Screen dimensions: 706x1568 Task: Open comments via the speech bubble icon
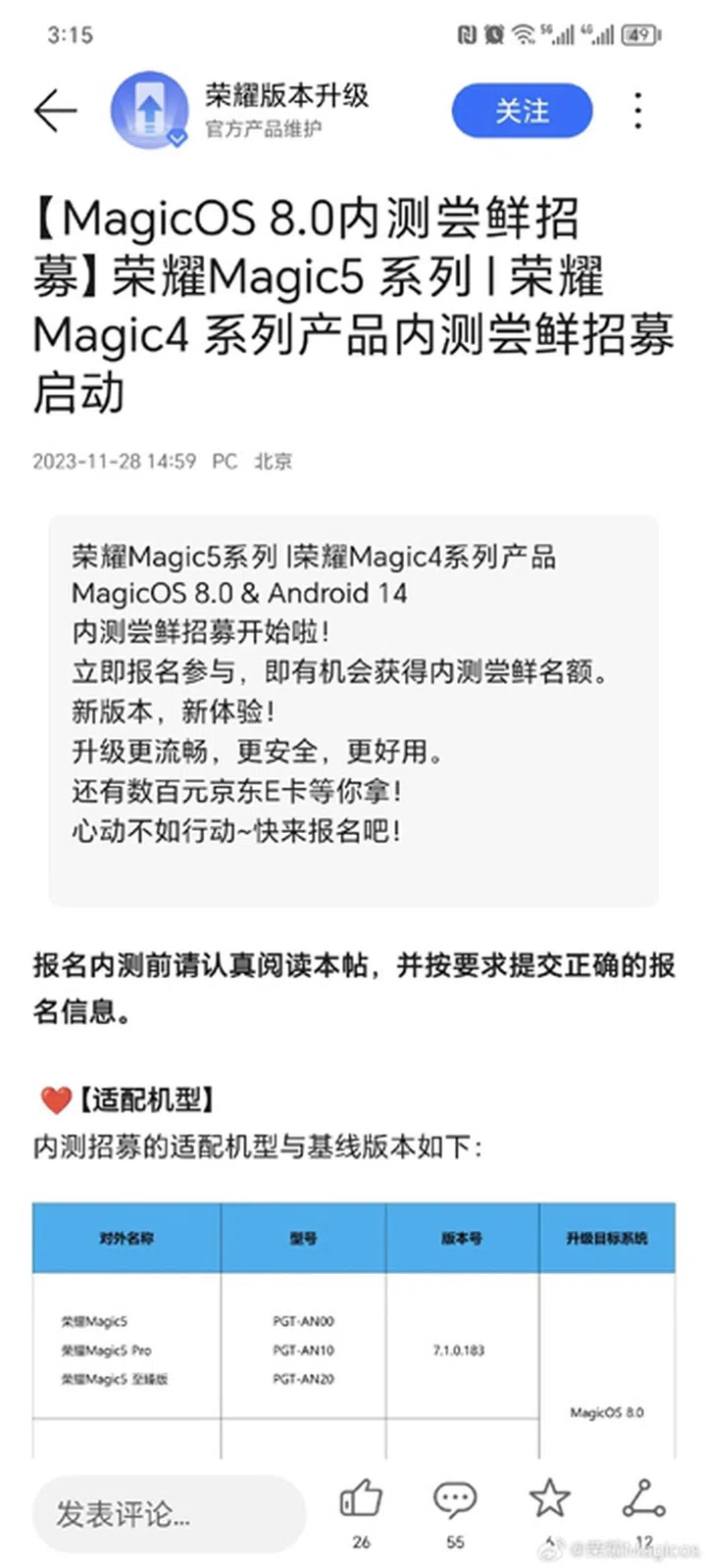tap(454, 1497)
